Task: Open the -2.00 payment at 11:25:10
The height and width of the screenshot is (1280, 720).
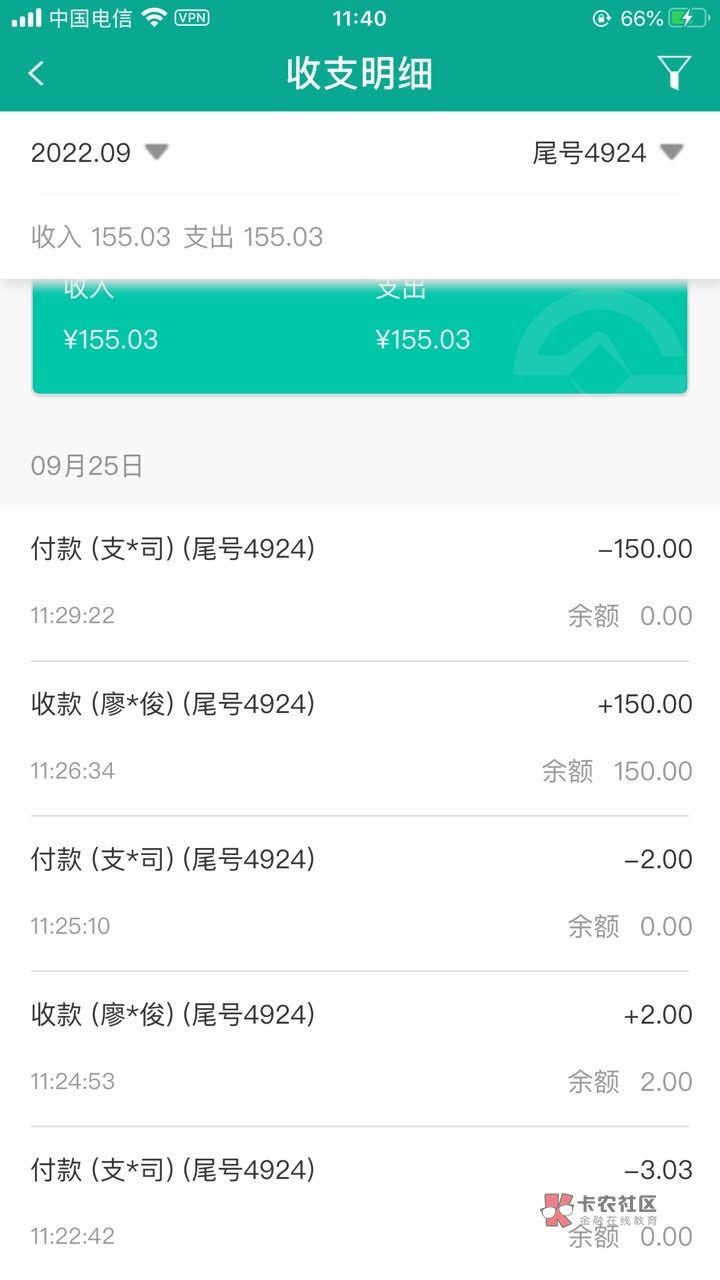Action: [360, 893]
